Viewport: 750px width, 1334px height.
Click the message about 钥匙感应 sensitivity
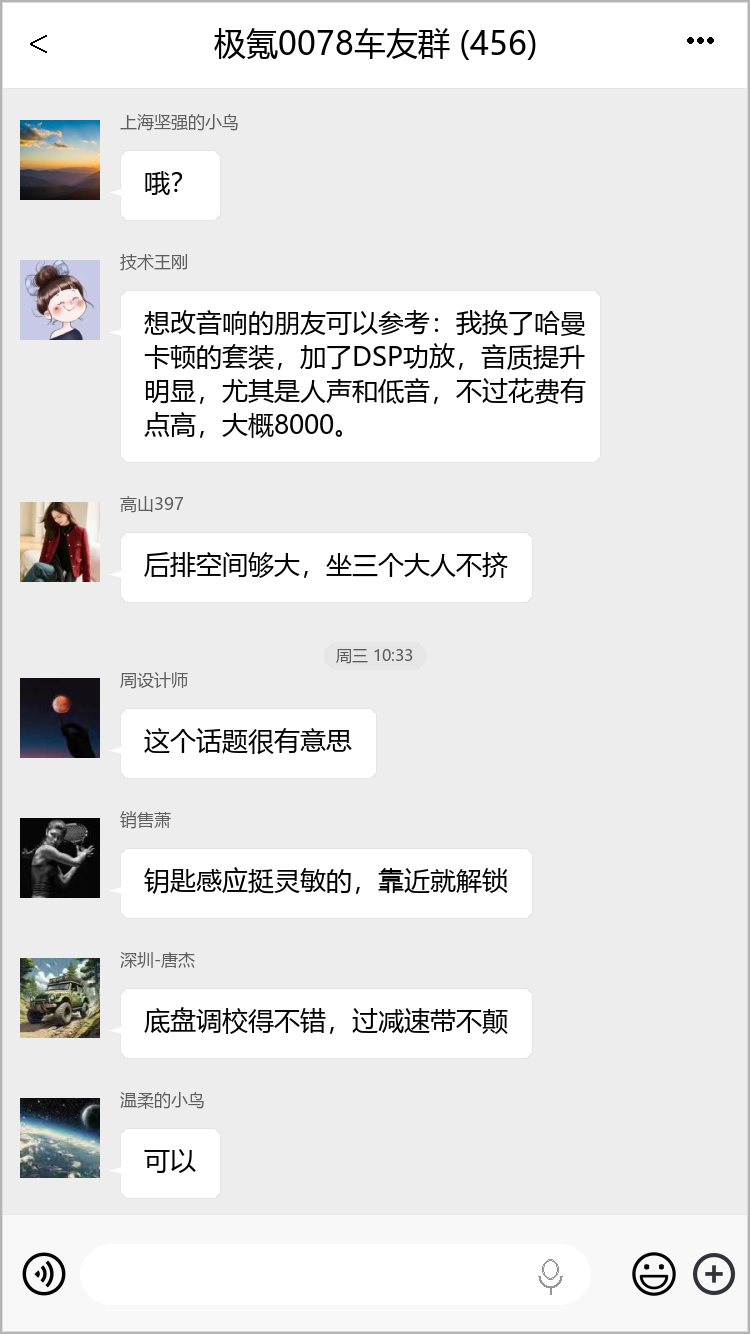coord(326,883)
